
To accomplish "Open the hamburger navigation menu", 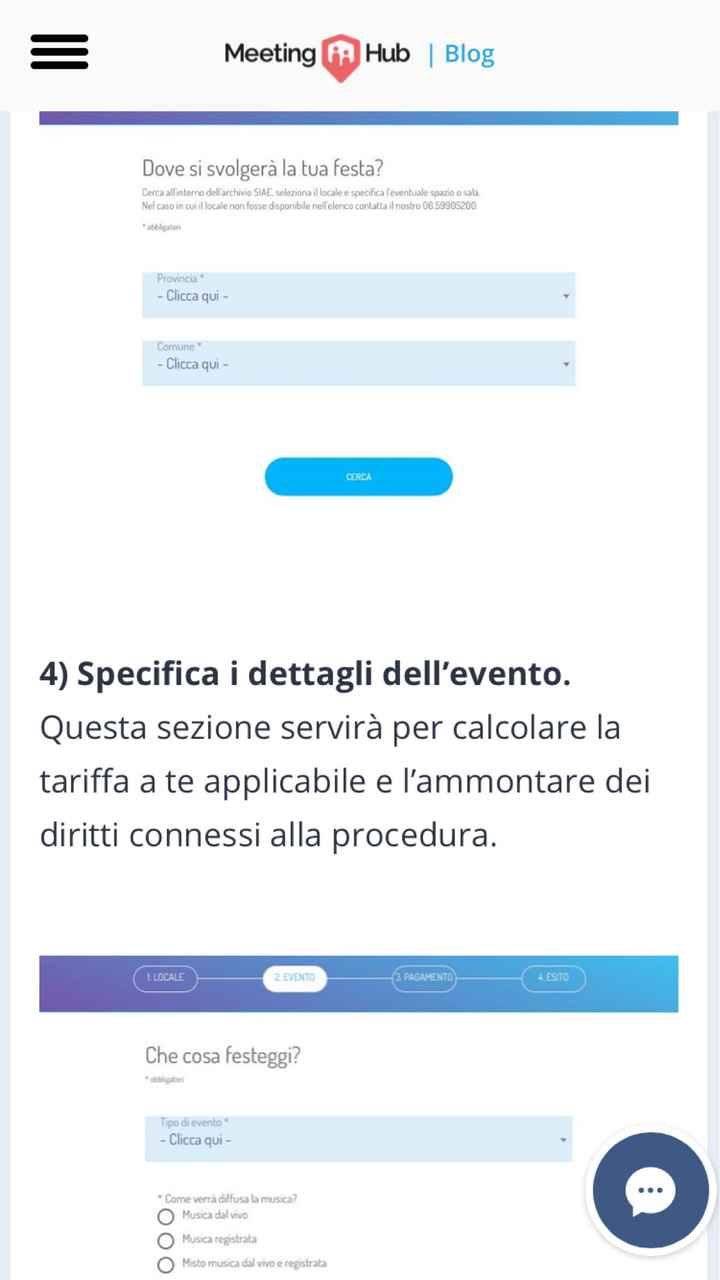I will 59,52.
